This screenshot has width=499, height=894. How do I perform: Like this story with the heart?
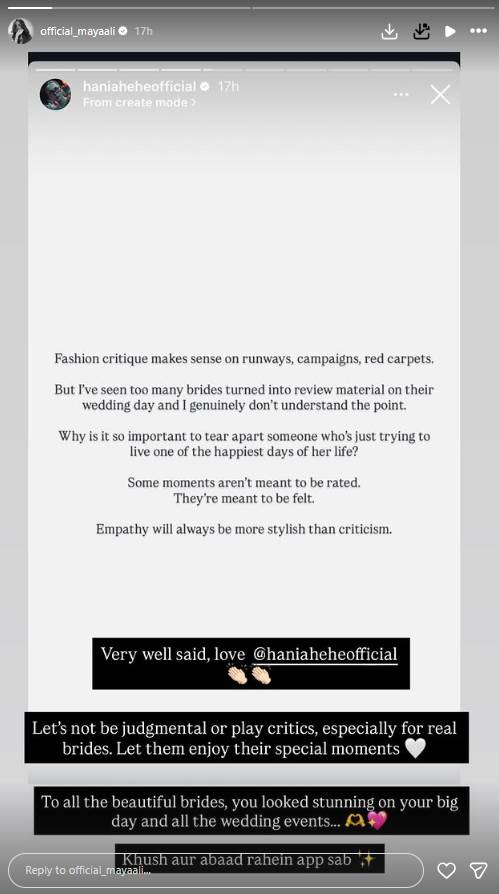pyautogui.click(x=446, y=870)
